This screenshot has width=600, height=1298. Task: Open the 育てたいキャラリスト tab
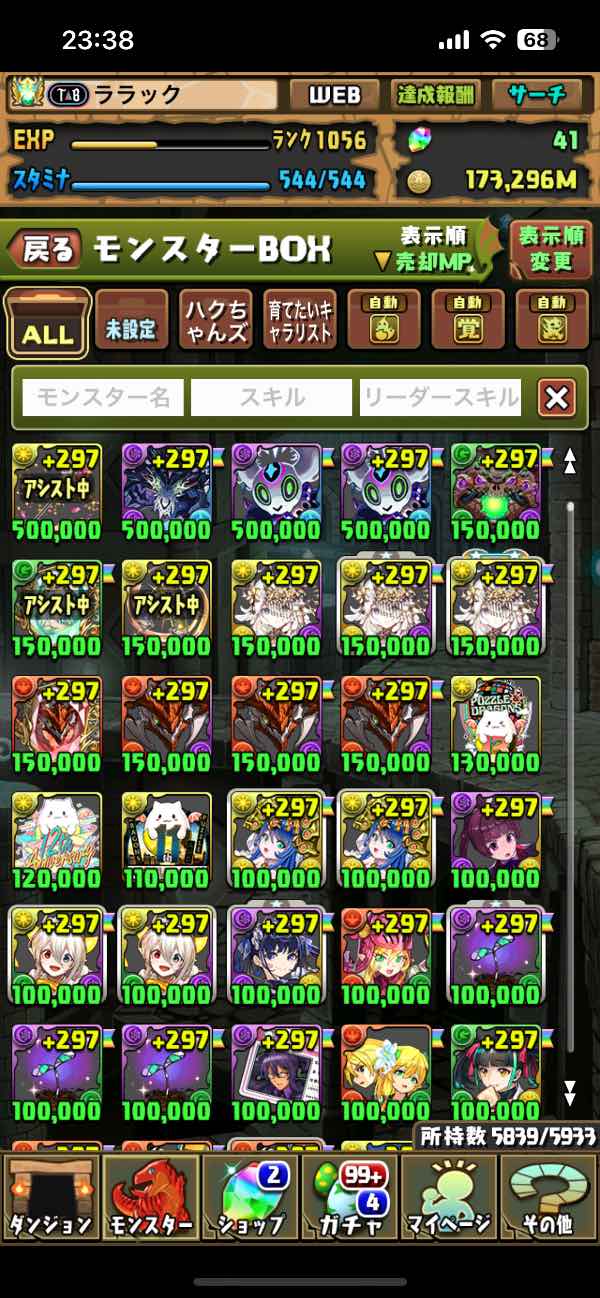click(300, 321)
